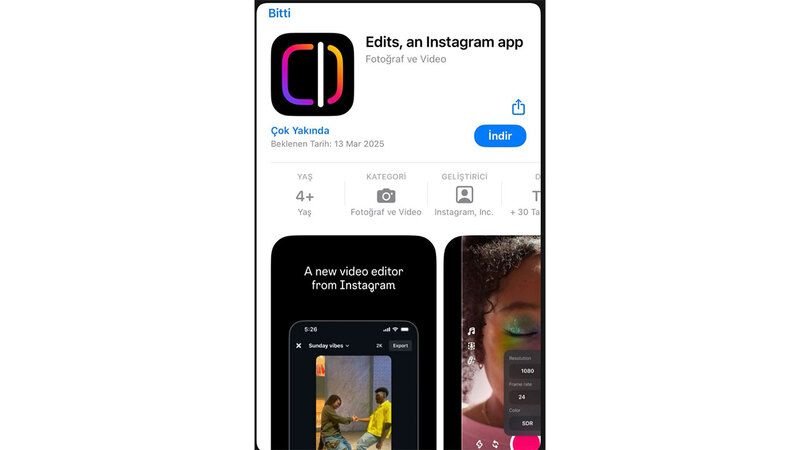Tap the İndir button
This screenshot has width=800, height=450.
point(500,136)
